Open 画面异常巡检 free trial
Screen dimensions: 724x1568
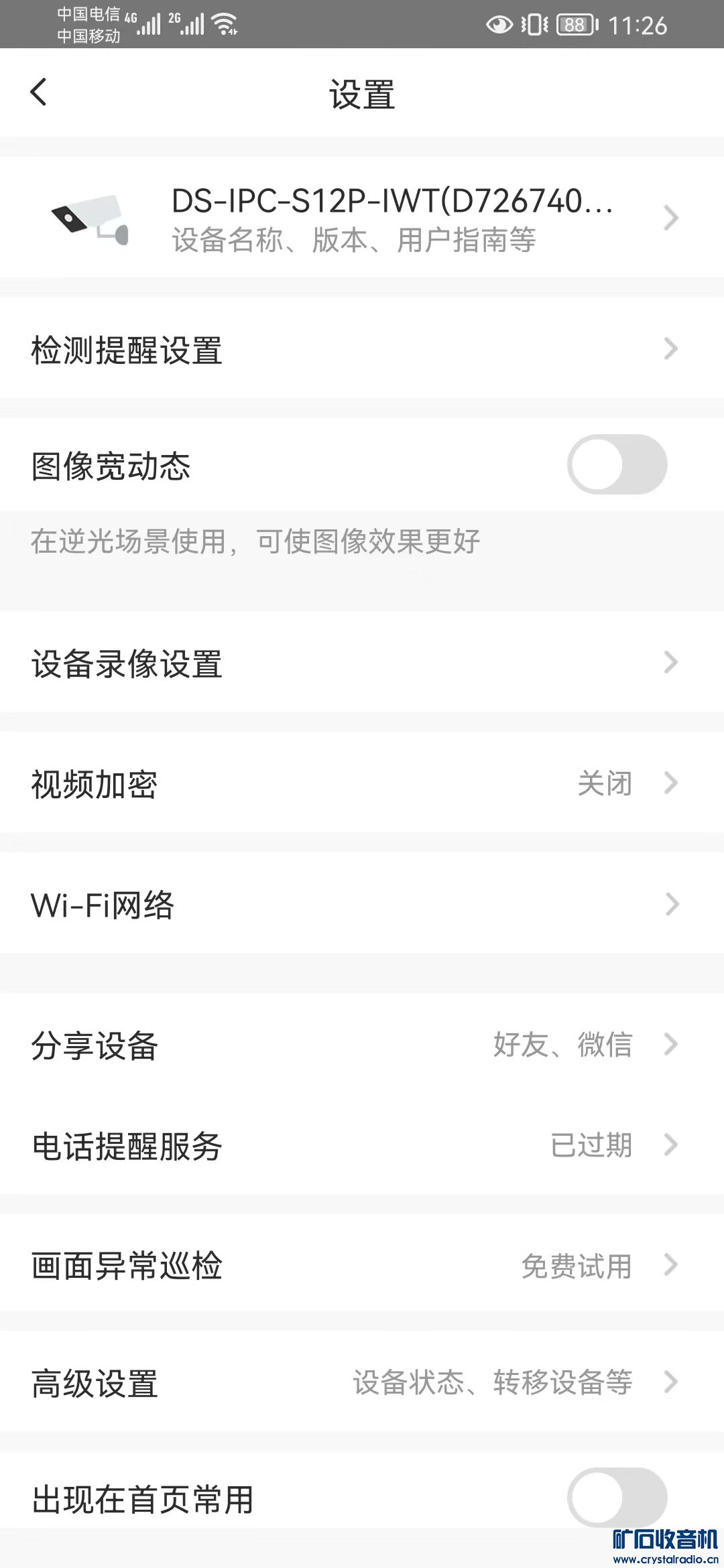click(362, 1266)
